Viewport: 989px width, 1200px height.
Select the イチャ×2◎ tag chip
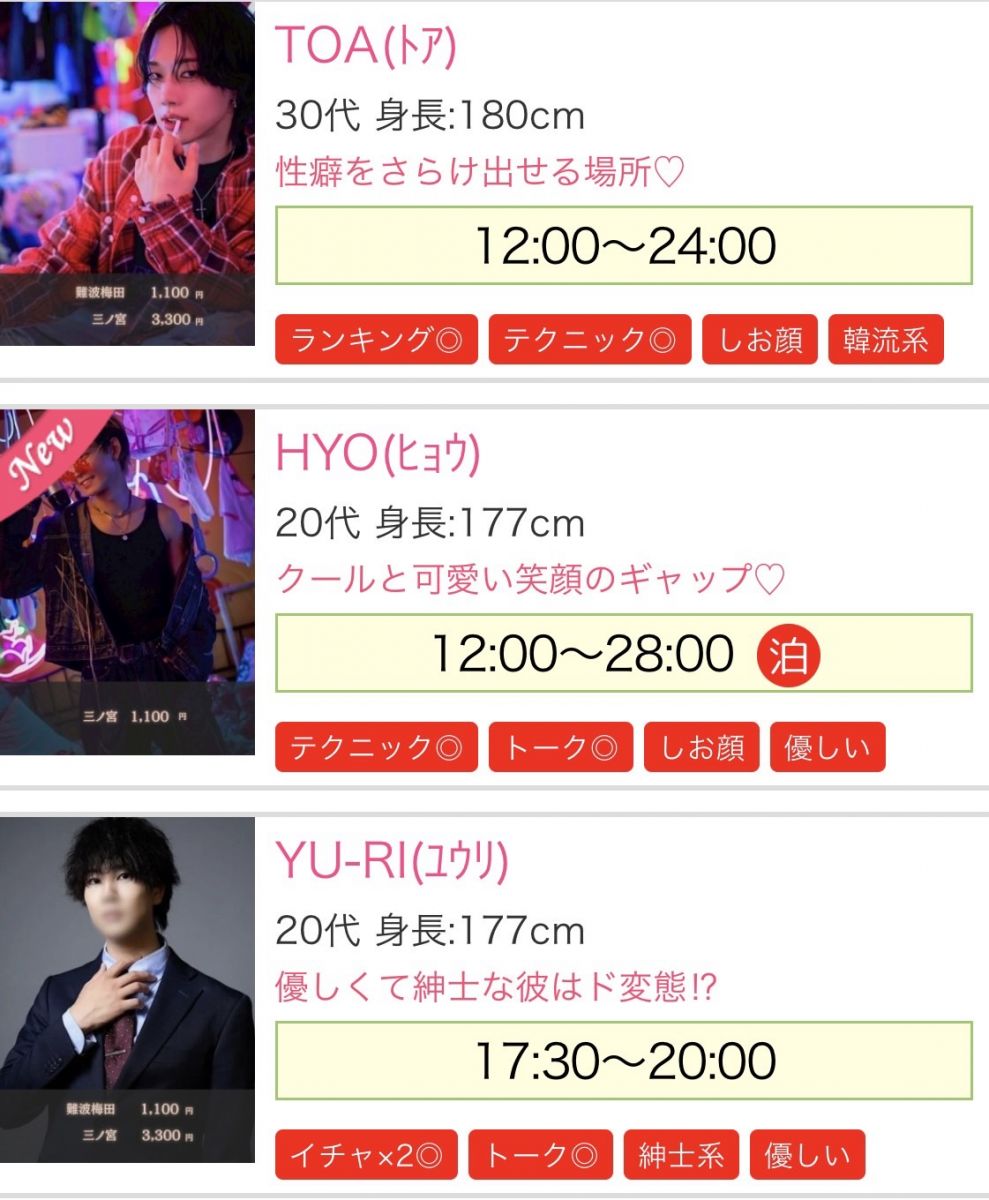point(366,1156)
